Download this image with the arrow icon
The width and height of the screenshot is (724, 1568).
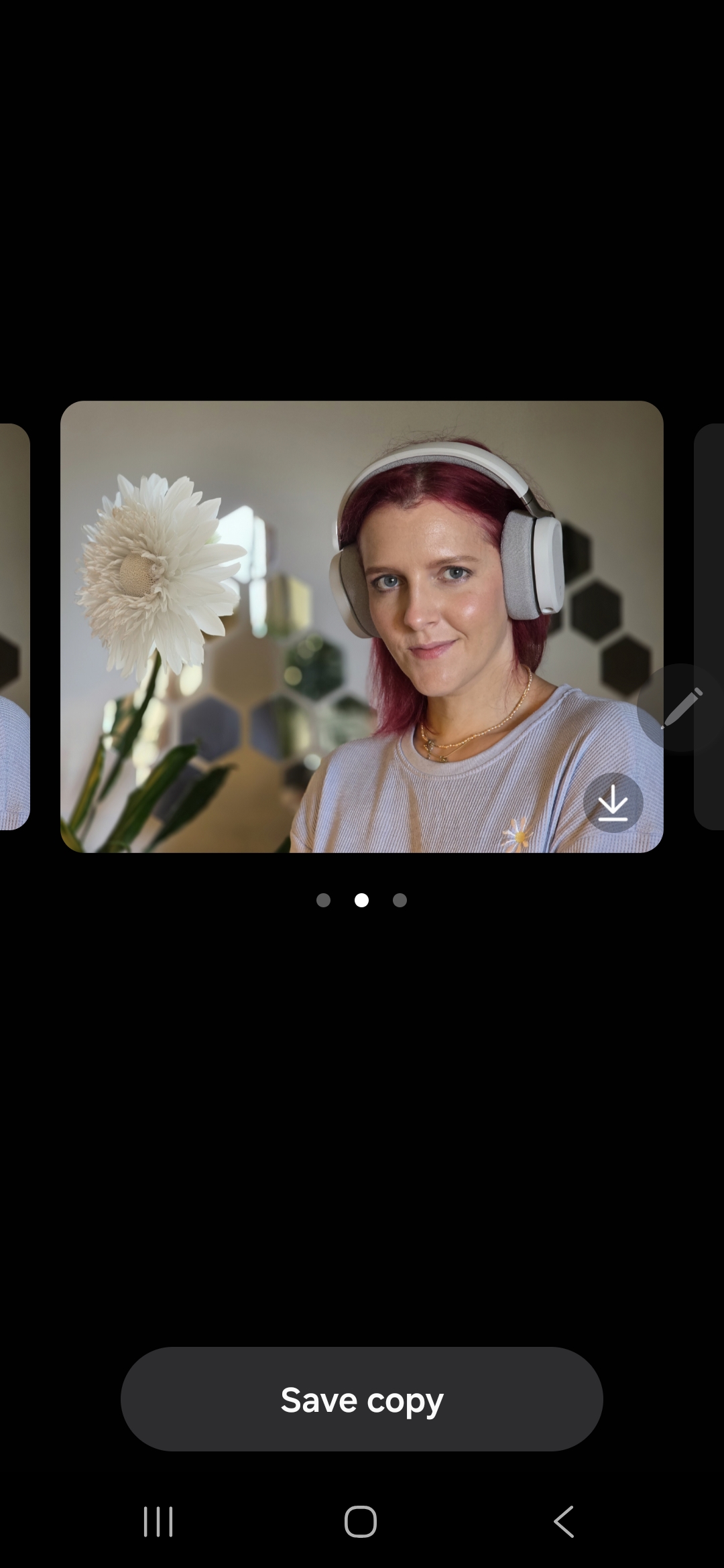click(x=613, y=803)
